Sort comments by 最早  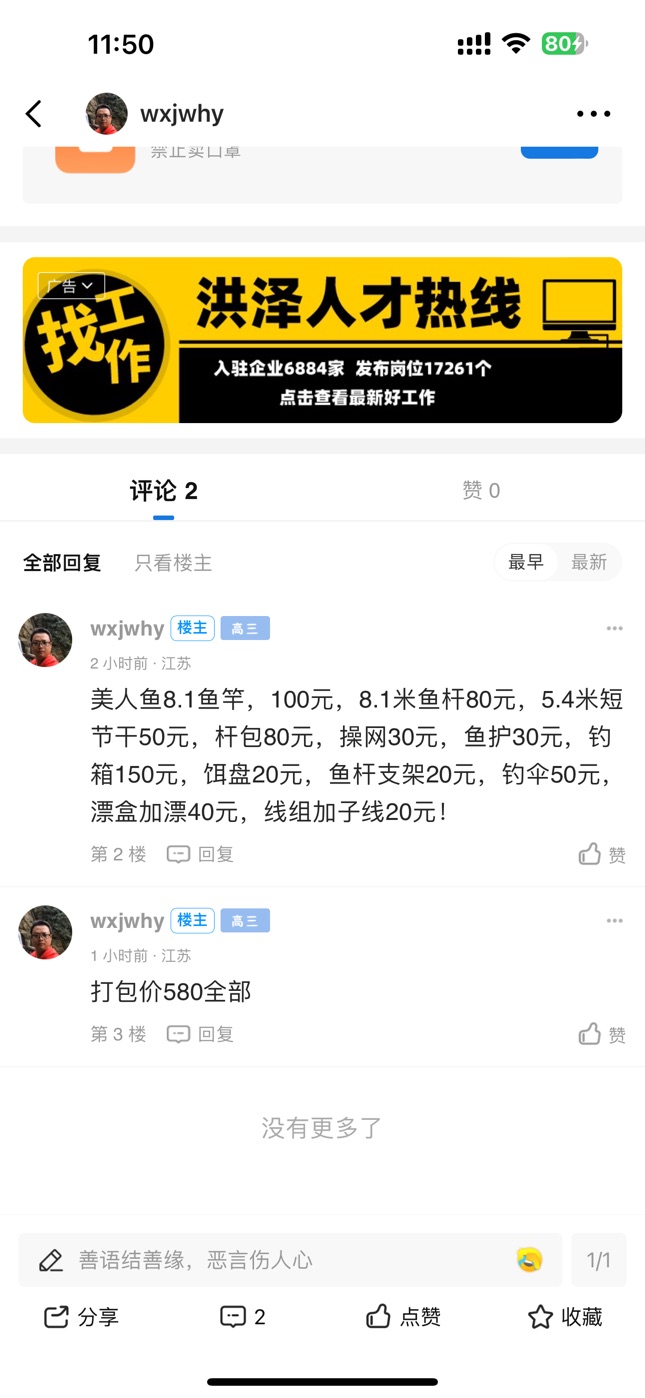coord(526,562)
